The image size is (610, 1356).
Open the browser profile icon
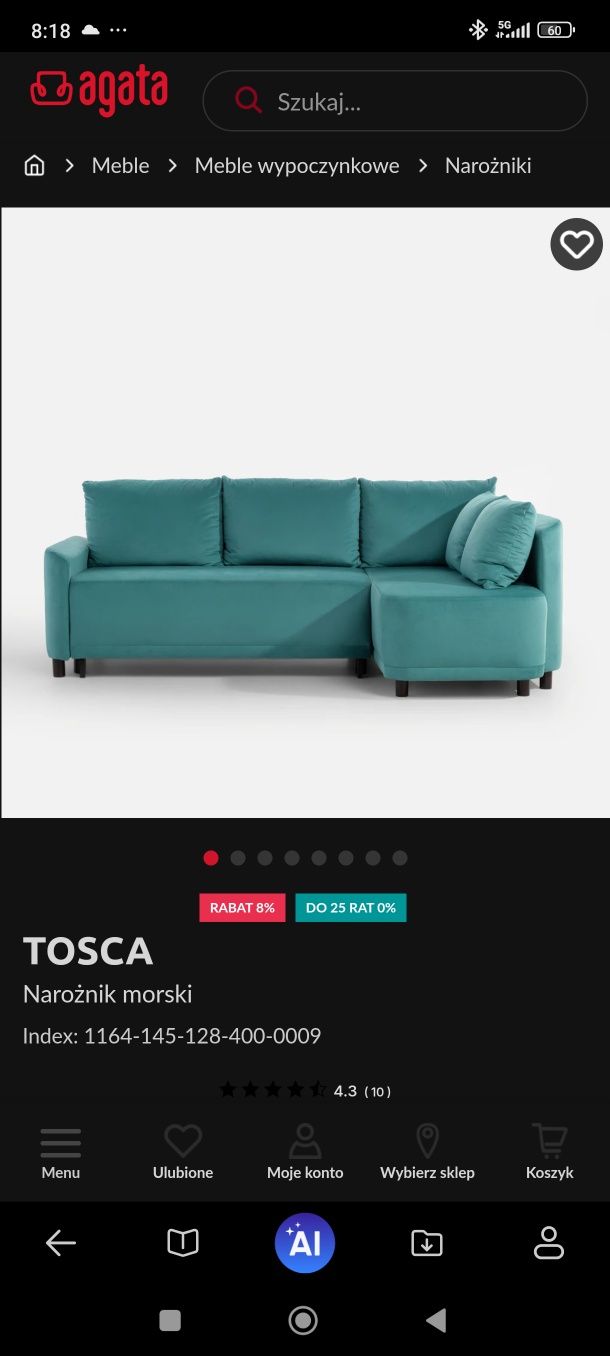549,1243
